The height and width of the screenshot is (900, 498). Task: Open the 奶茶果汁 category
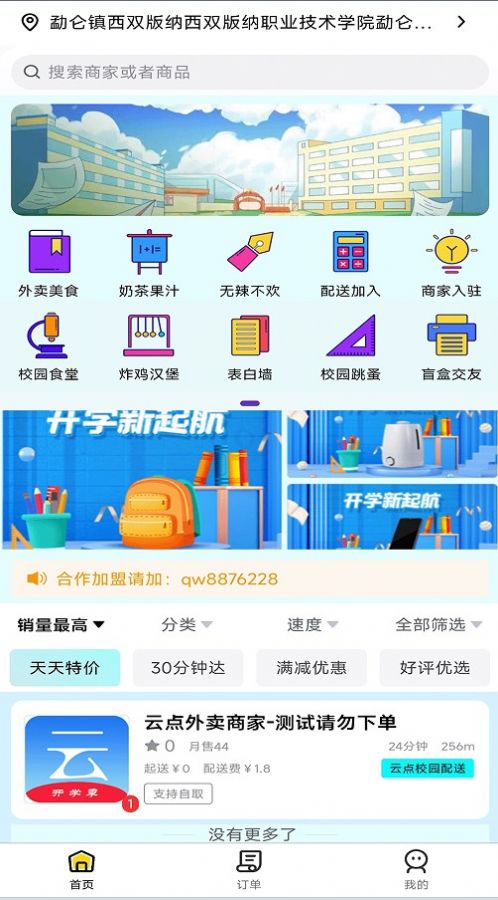point(149,264)
